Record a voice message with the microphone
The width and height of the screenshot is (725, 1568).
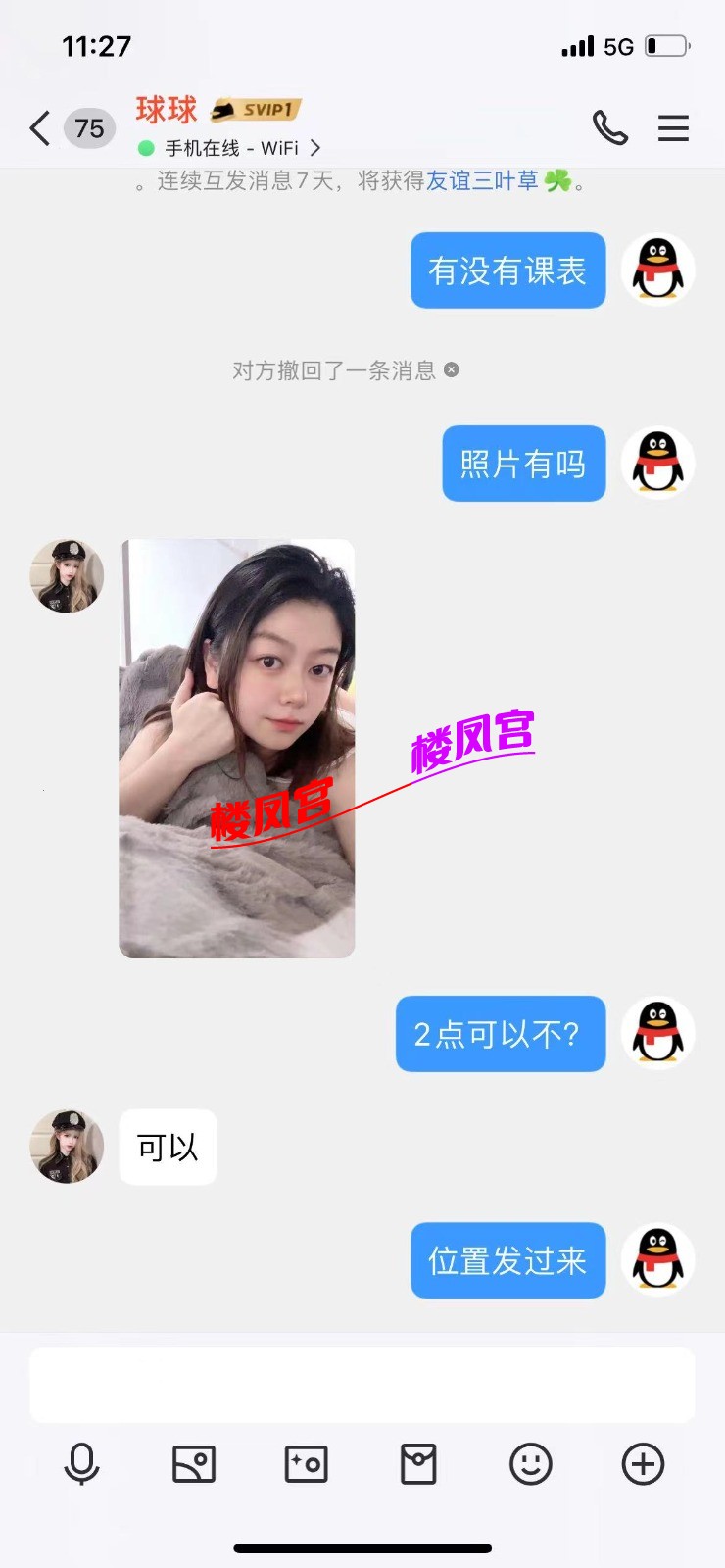pyautogui.click(x=81, y=1464)
